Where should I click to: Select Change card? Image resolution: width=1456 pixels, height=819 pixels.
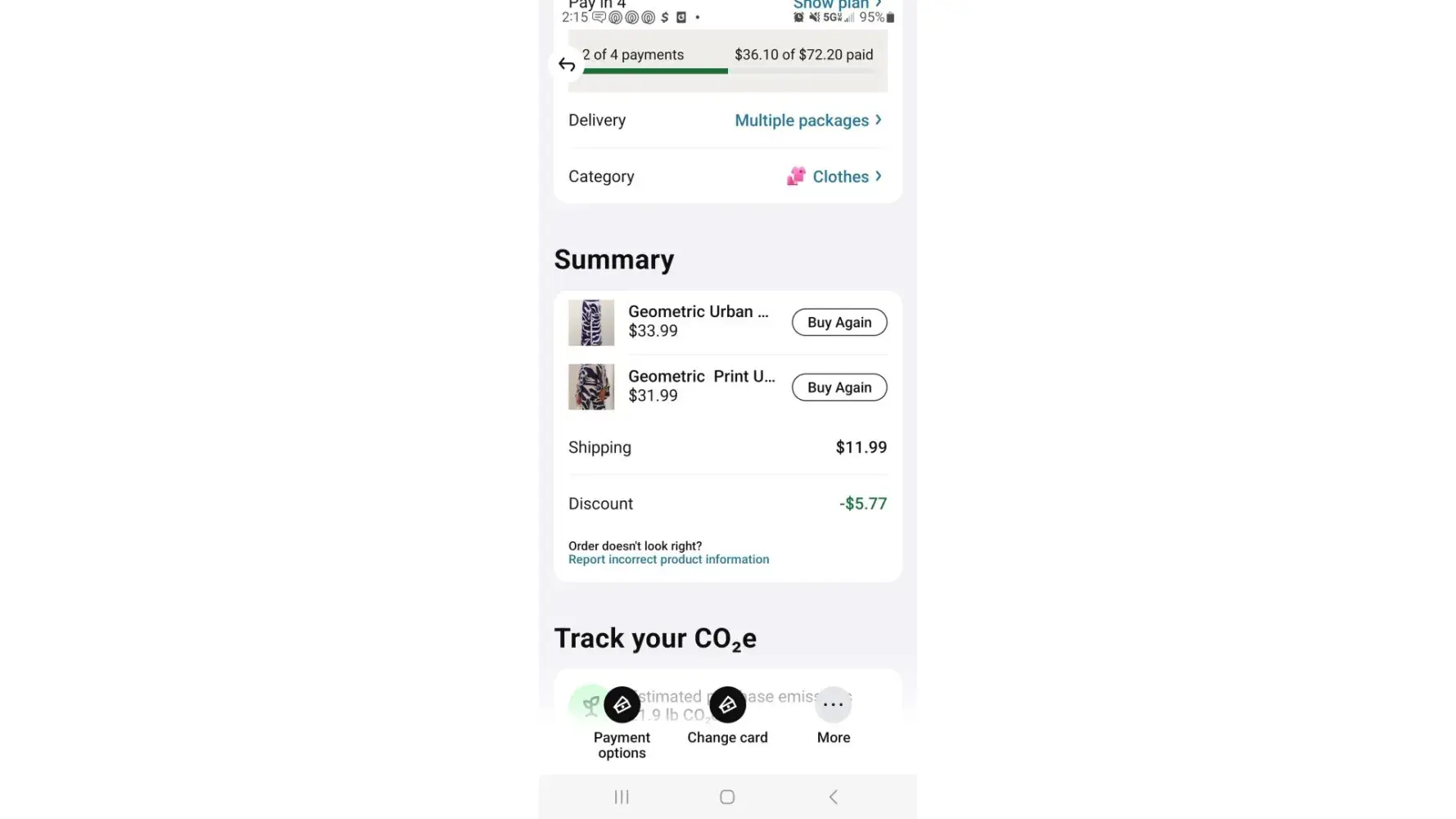click(x=727, y=705)
